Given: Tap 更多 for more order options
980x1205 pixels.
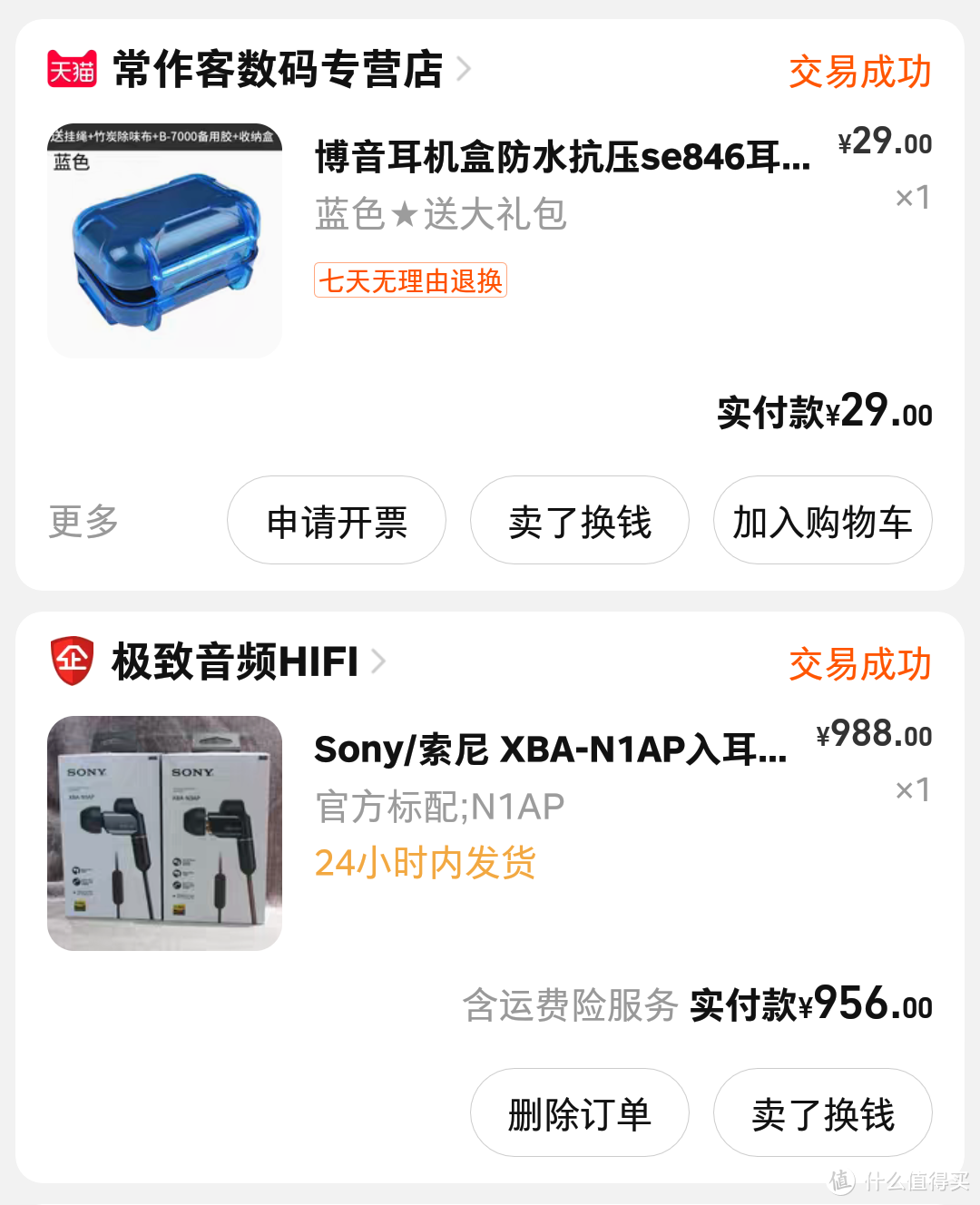Looking at the screenshot, I should pos(83,521).
